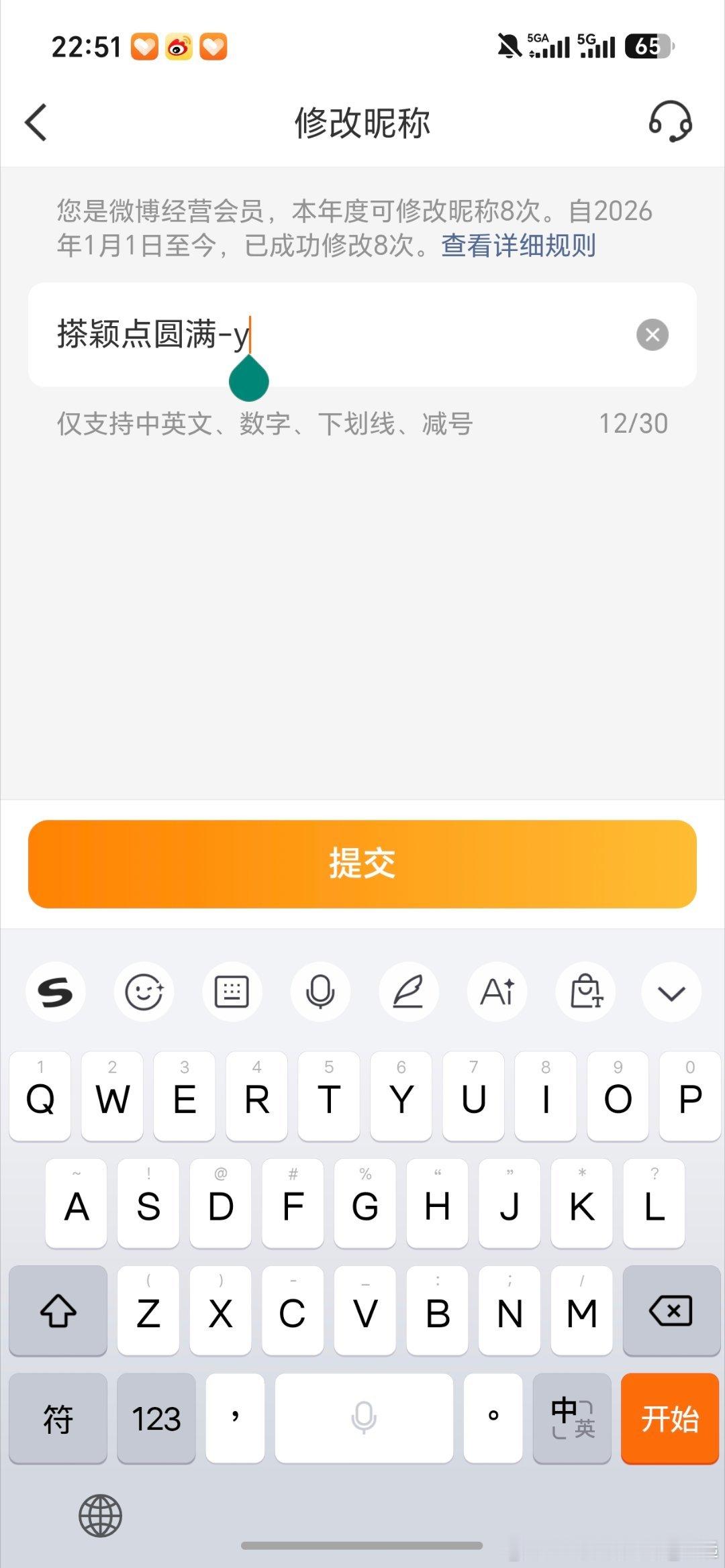Hit the backspace key

pos(671,1310)
